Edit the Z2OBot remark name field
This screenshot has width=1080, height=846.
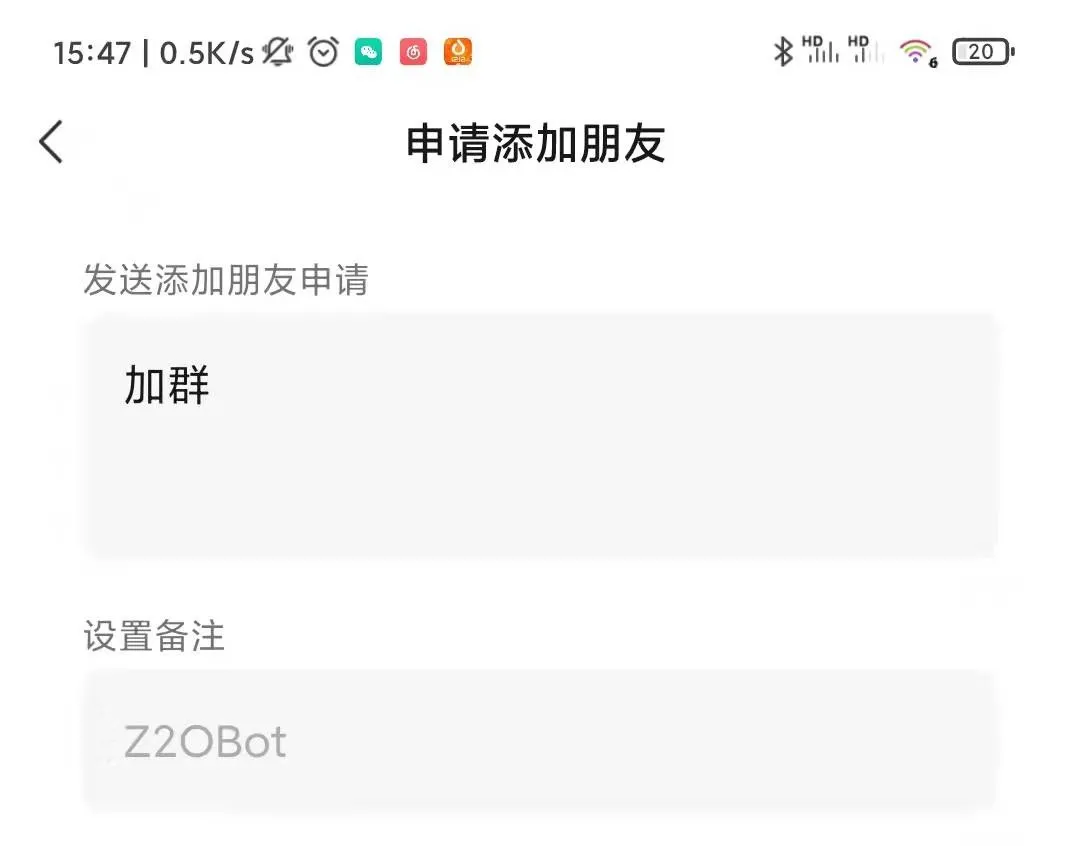pyautogui.click(x=540, y=742)
